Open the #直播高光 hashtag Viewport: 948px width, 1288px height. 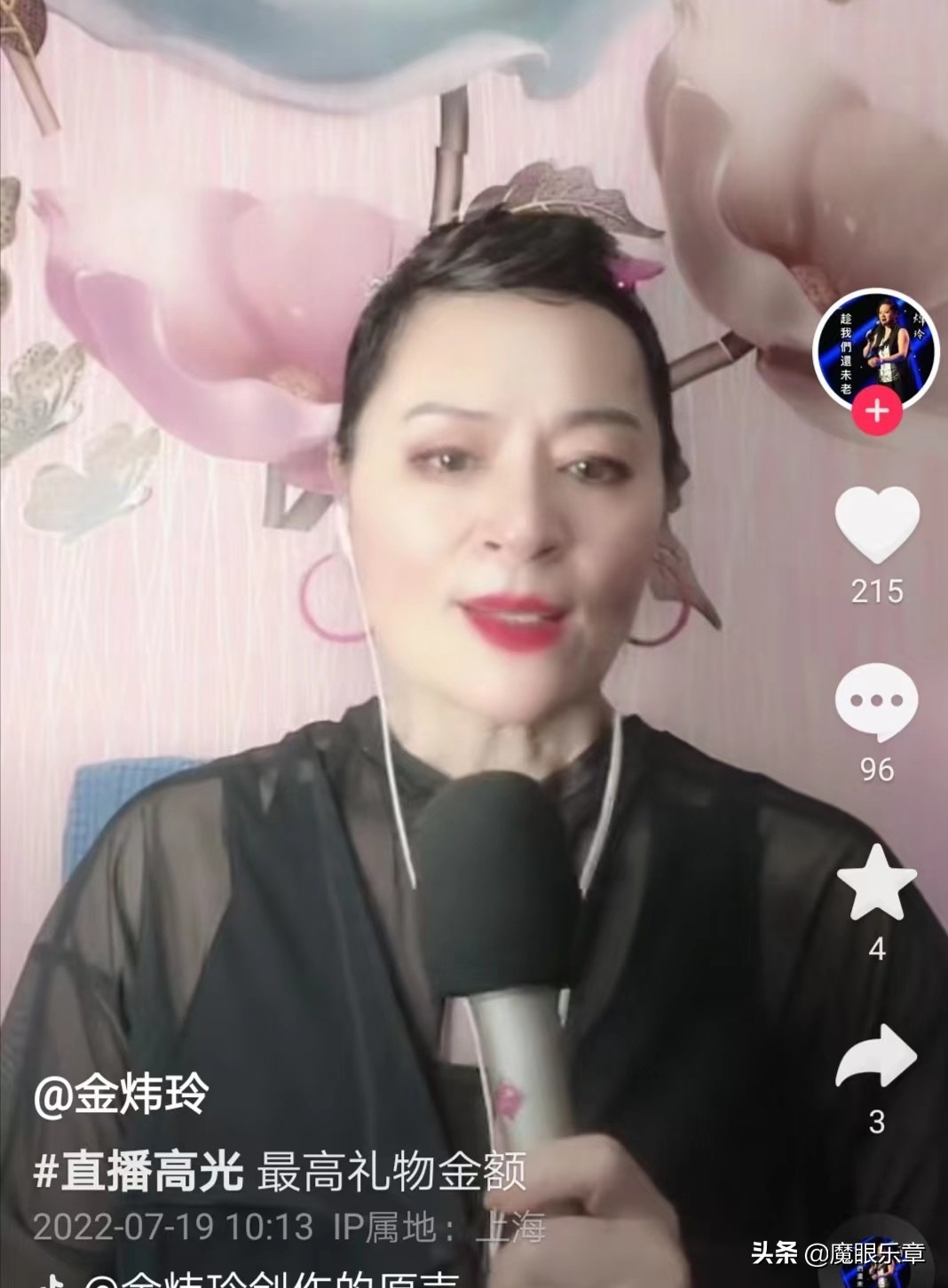(138, 1172)
